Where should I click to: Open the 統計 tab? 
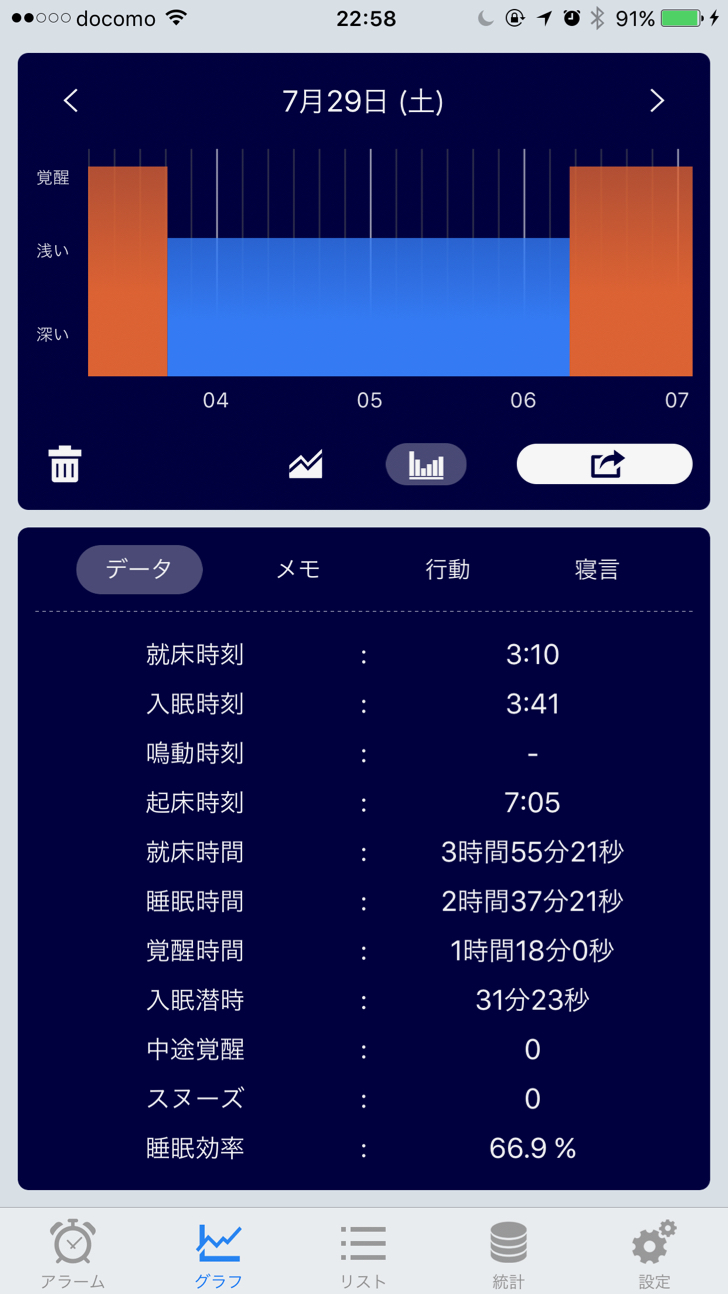pyautogui.click(x=508, y=1252)
